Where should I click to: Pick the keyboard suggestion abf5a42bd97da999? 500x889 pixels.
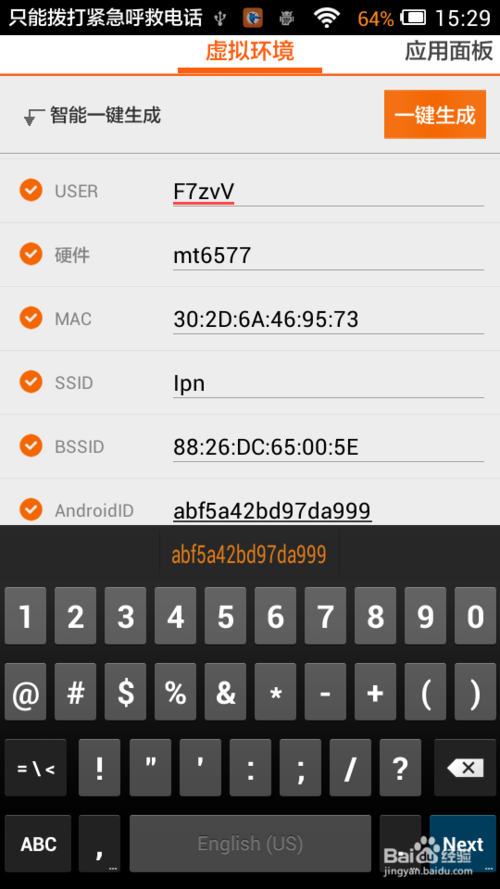pos(249,554)
